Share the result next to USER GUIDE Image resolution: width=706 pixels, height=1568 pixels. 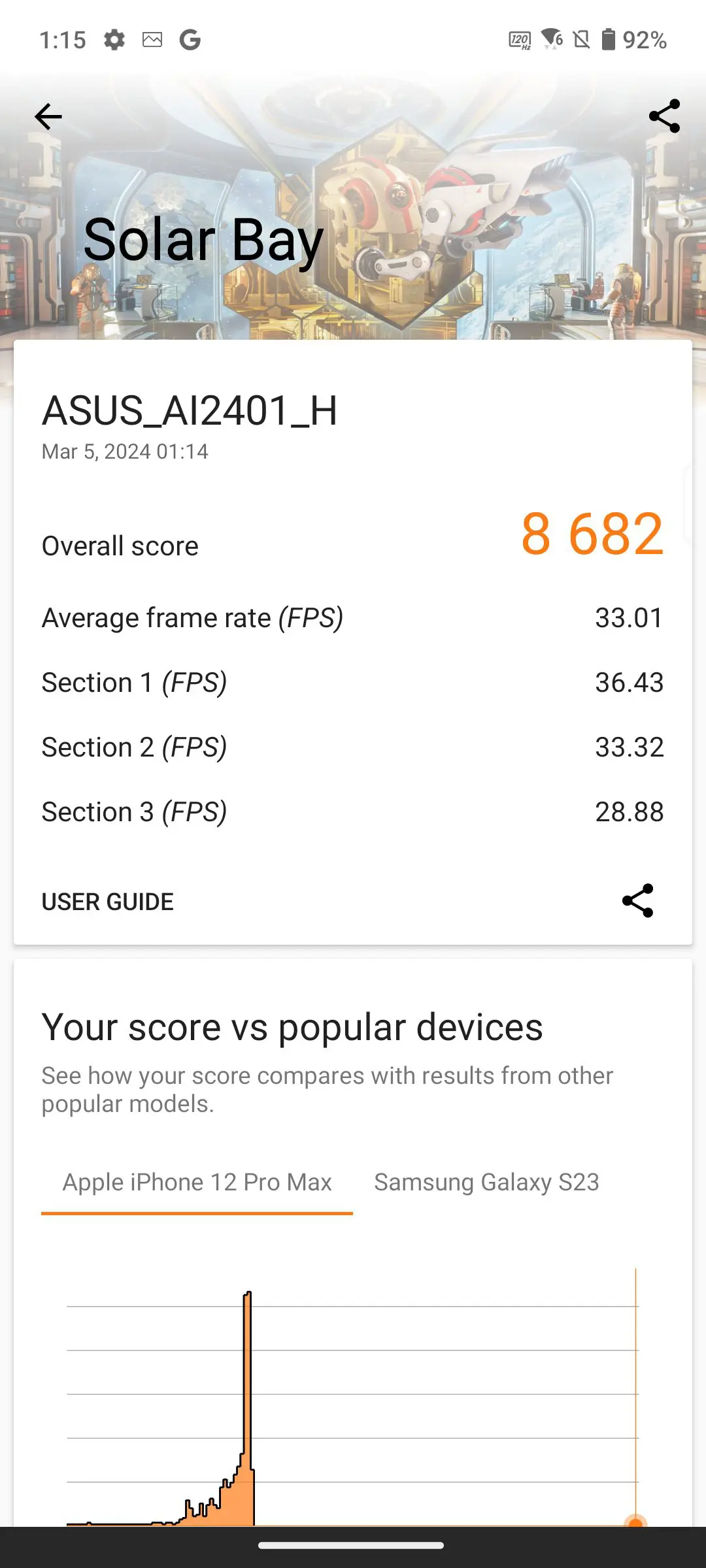(637, 901)
